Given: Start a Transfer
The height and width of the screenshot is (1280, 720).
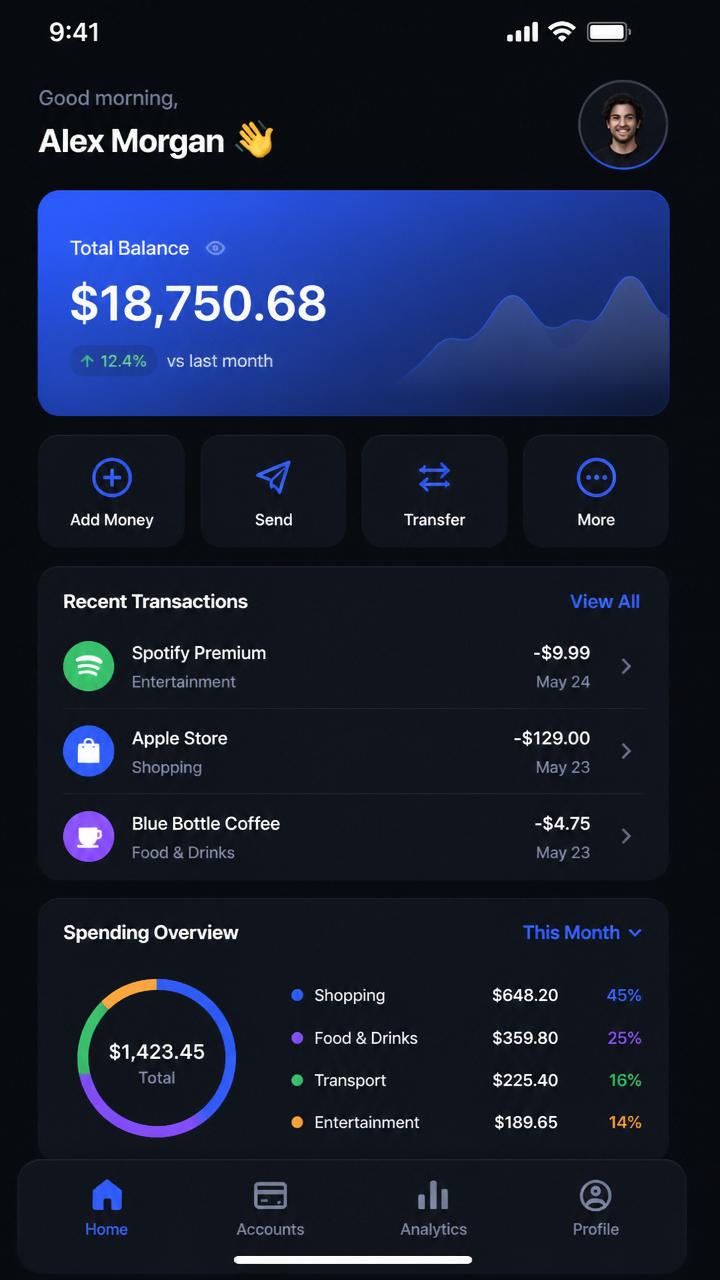Looking at the screenshot, I should pyautogui.click(x=435, y=491).
